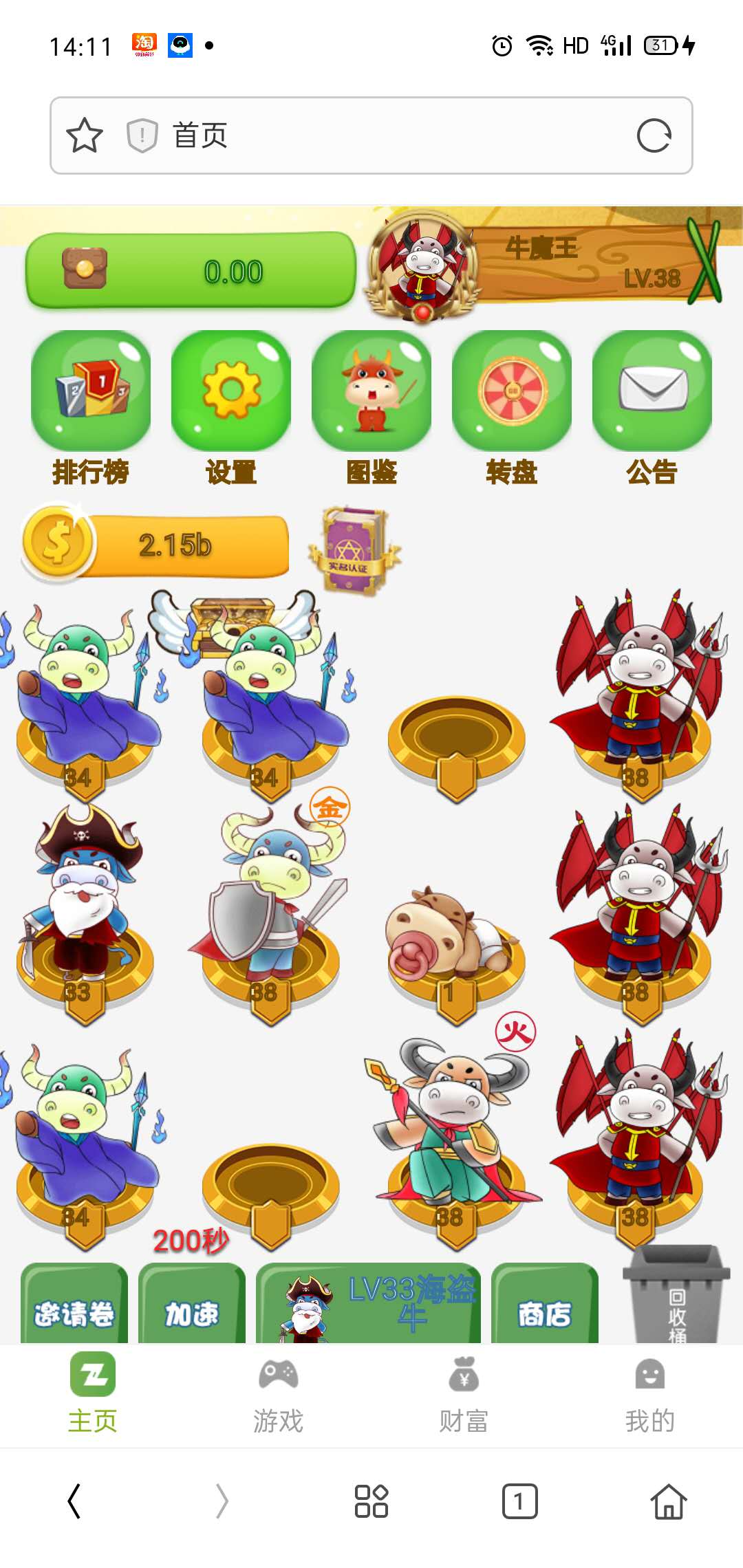Open the browser tabs switcher
This screenshot has height=1568, width=743.
[519, 1501]
